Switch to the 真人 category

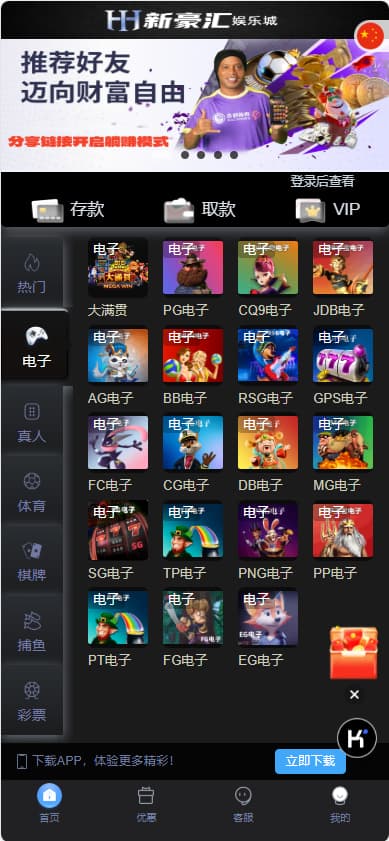[32, 422]
